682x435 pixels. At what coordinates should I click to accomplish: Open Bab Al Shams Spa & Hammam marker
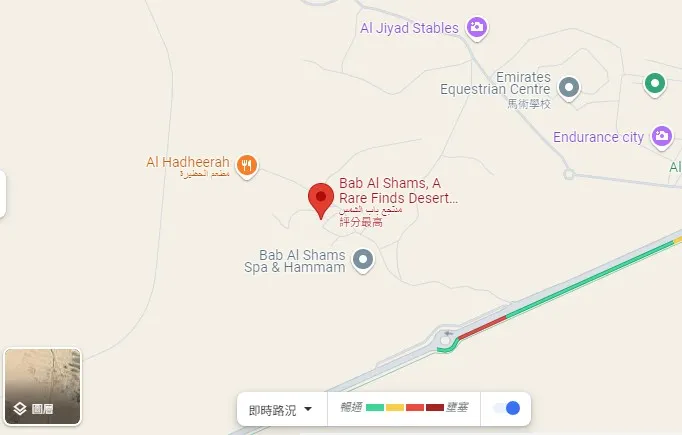point(364,260)
